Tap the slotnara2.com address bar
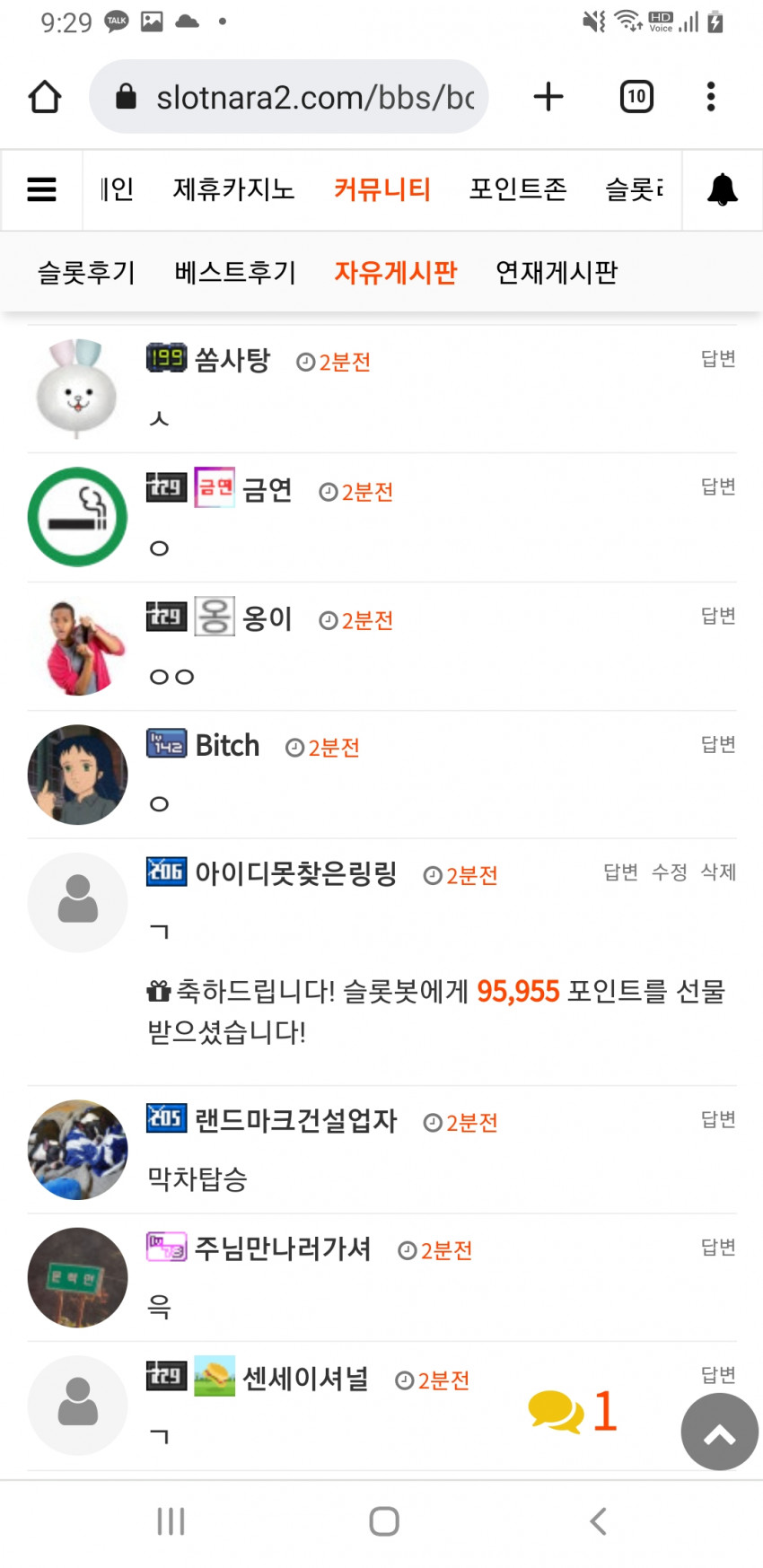The height and width of the screenshot is (1568, 763). tap(288, 97)
